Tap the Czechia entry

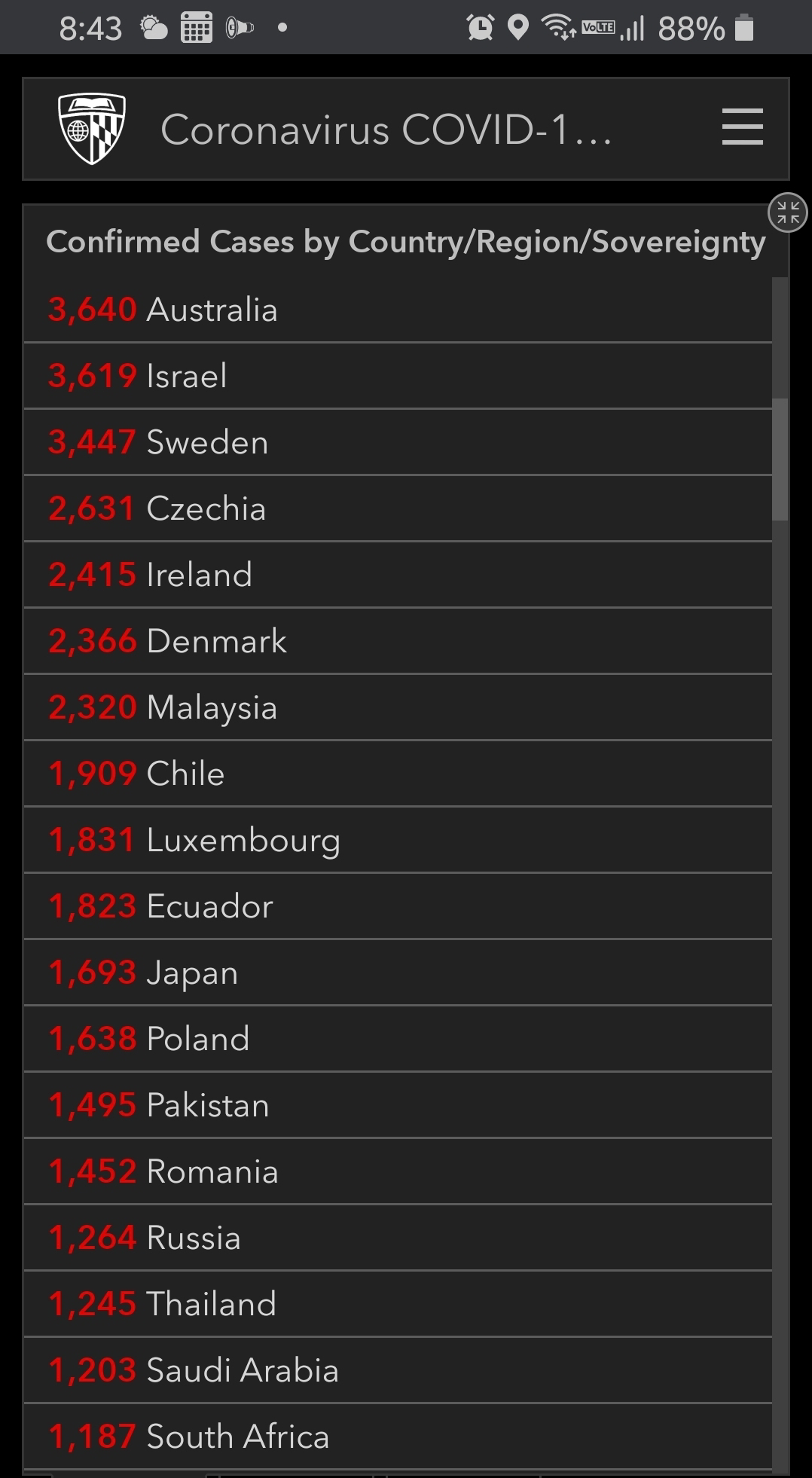coord(398,508)
